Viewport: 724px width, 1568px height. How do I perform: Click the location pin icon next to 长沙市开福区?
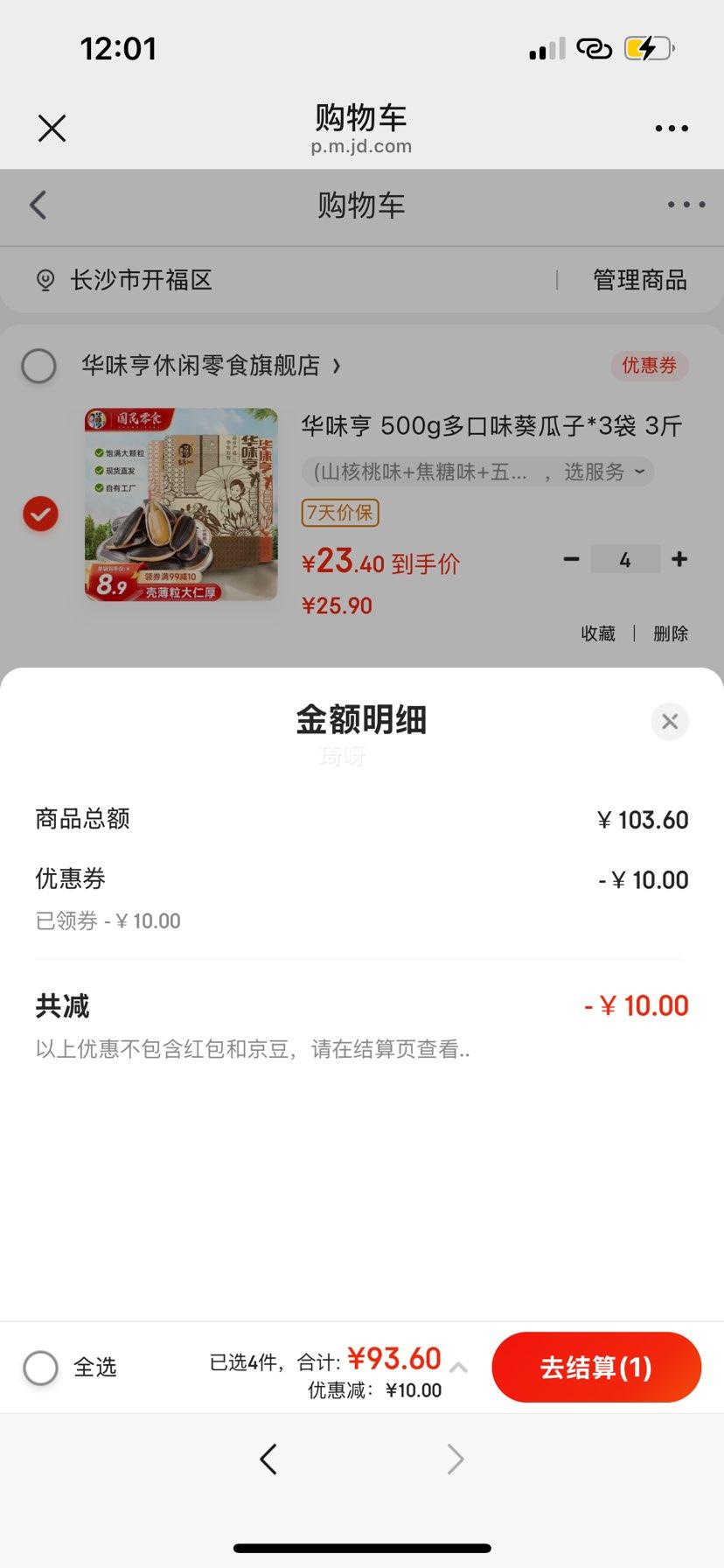pos(45,280)
